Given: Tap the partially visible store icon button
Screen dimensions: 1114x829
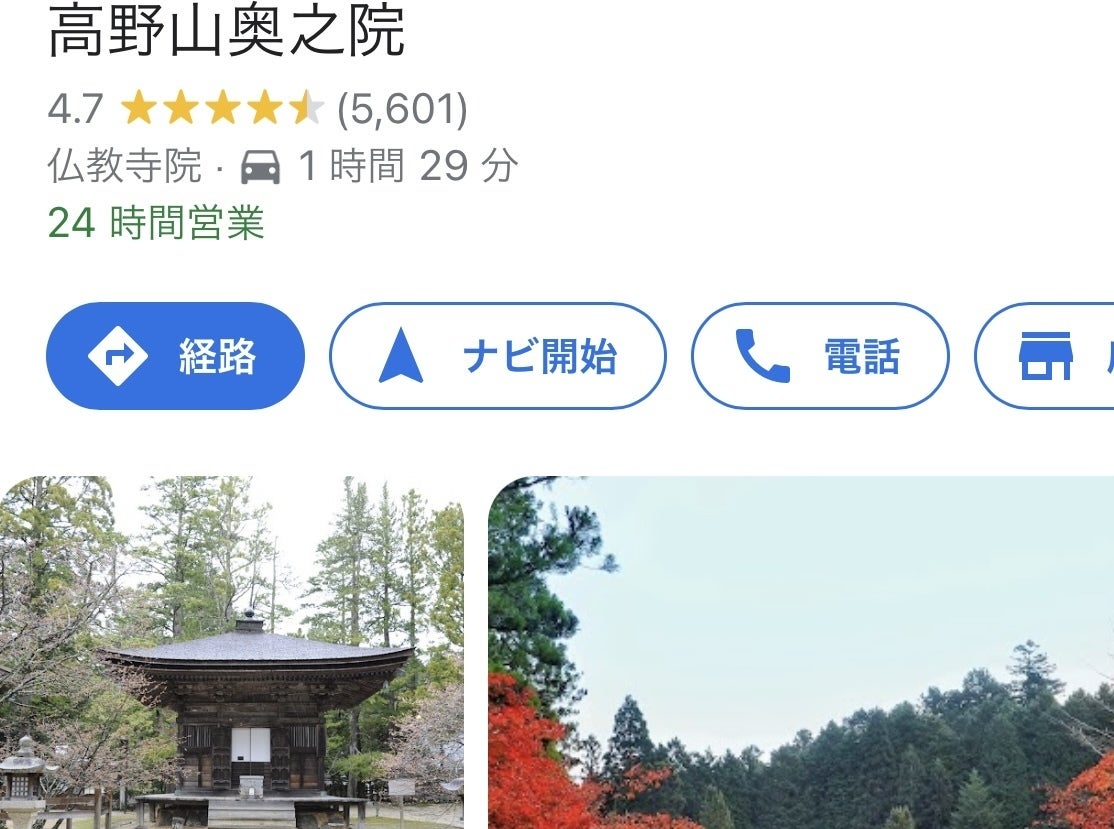Looking at the screenshot, I should tap(1046, 356).
